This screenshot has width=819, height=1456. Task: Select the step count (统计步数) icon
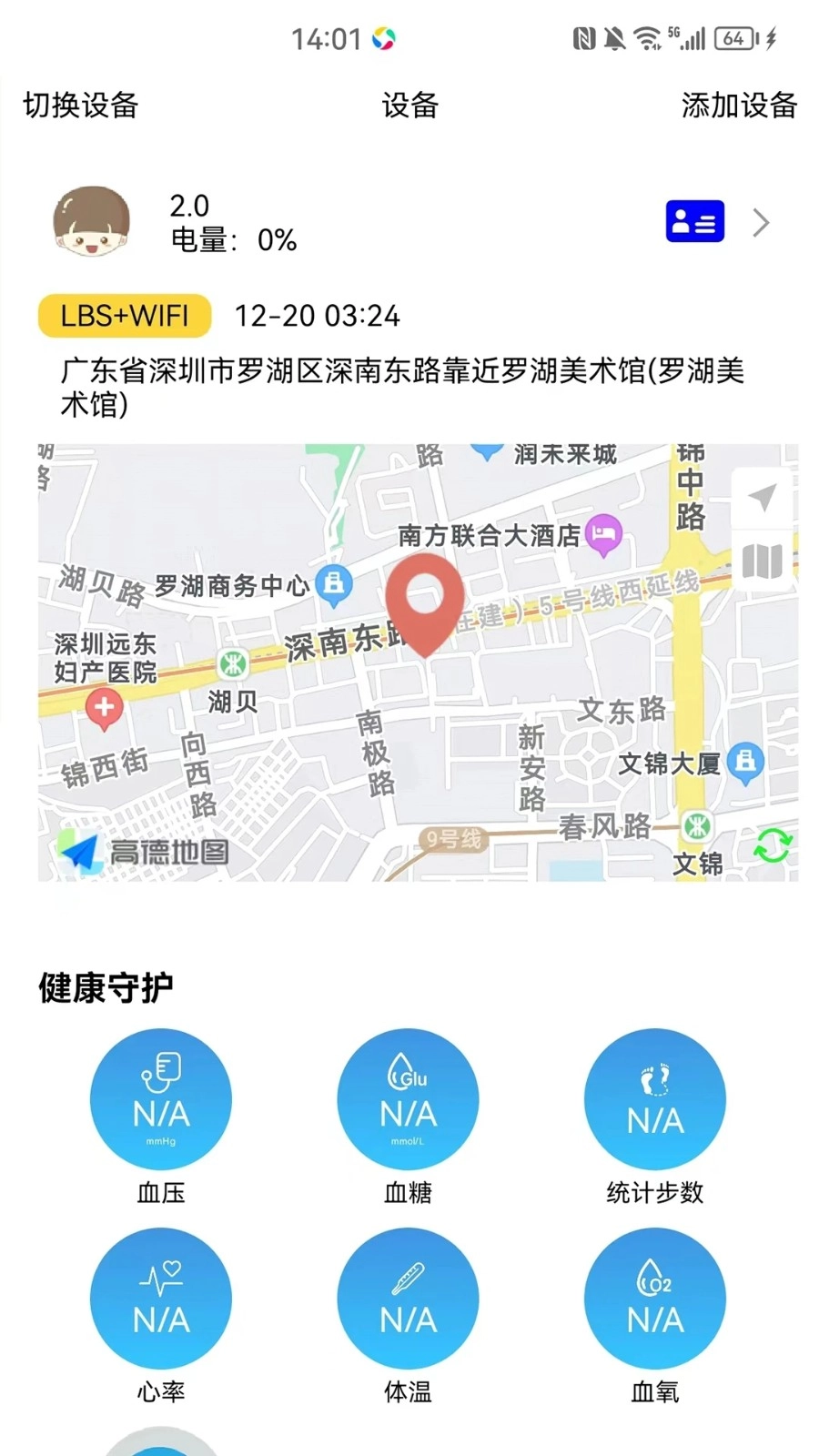(x=653, y=1098)
